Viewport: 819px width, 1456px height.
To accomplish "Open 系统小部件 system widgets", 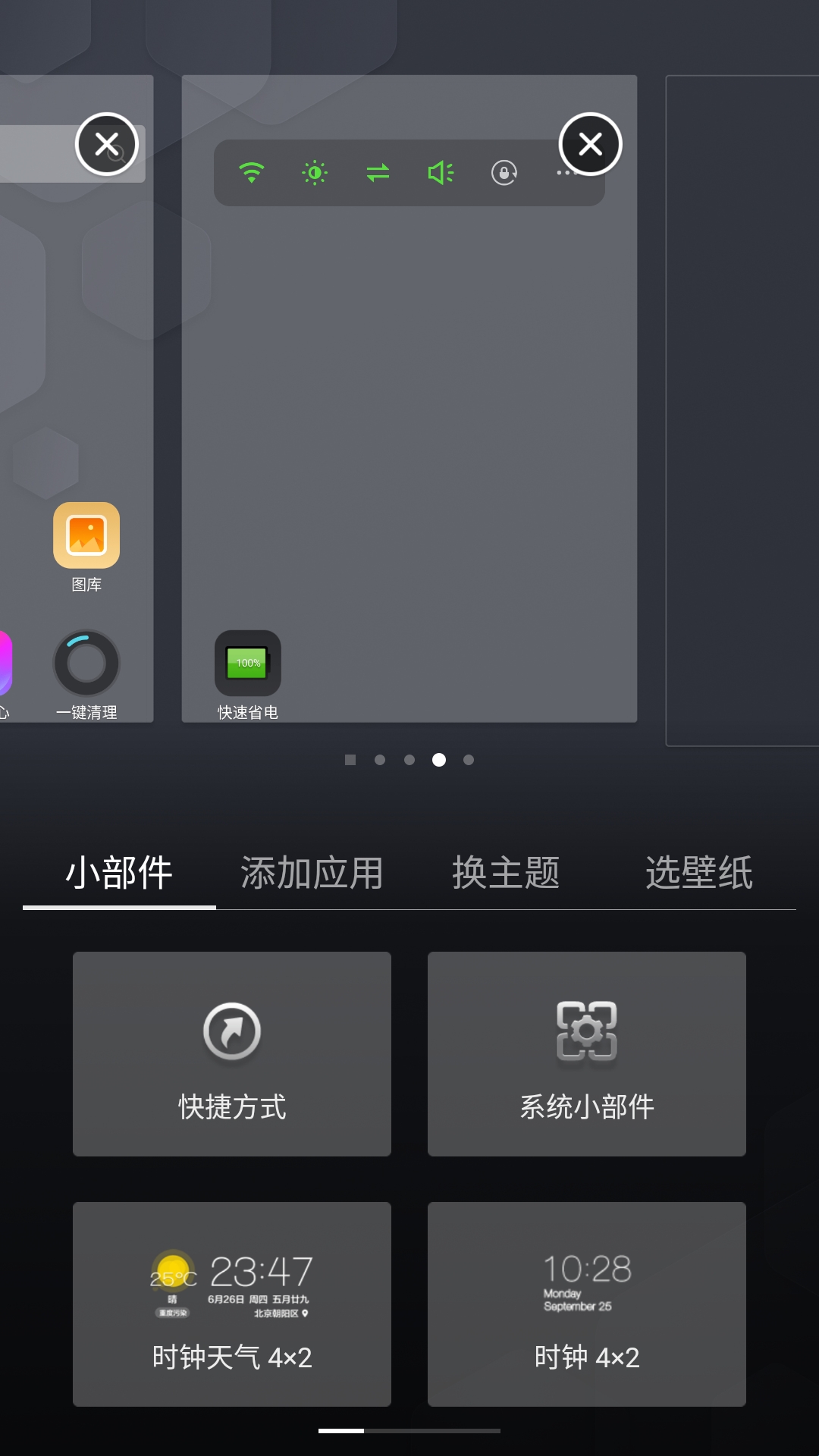I will pyautogui.click(x=586, y=1053).
